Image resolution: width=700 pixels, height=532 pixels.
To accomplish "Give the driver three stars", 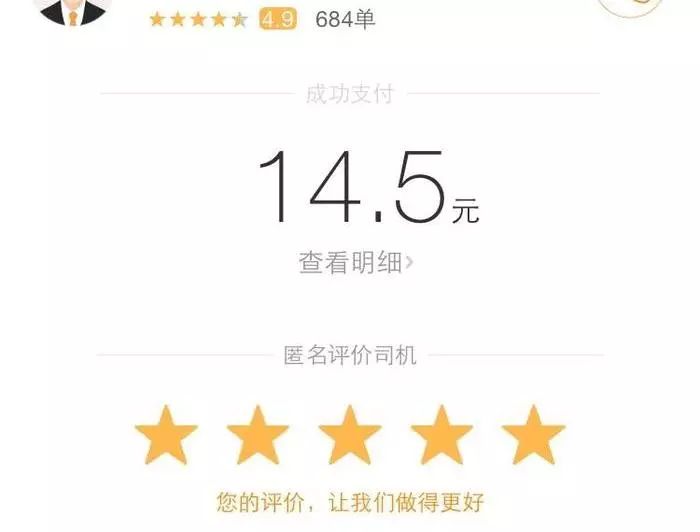I will point(350,436).
